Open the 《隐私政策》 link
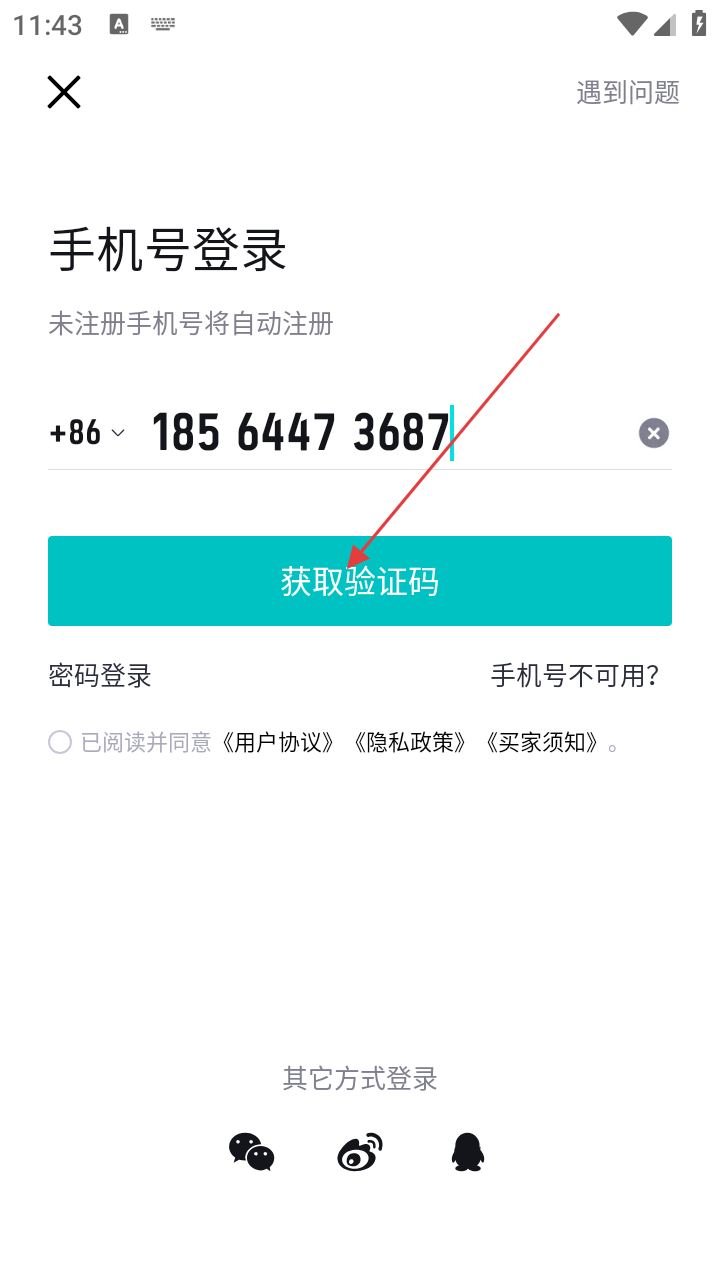The image size is (720, 1280). click(x=409, y=743)
